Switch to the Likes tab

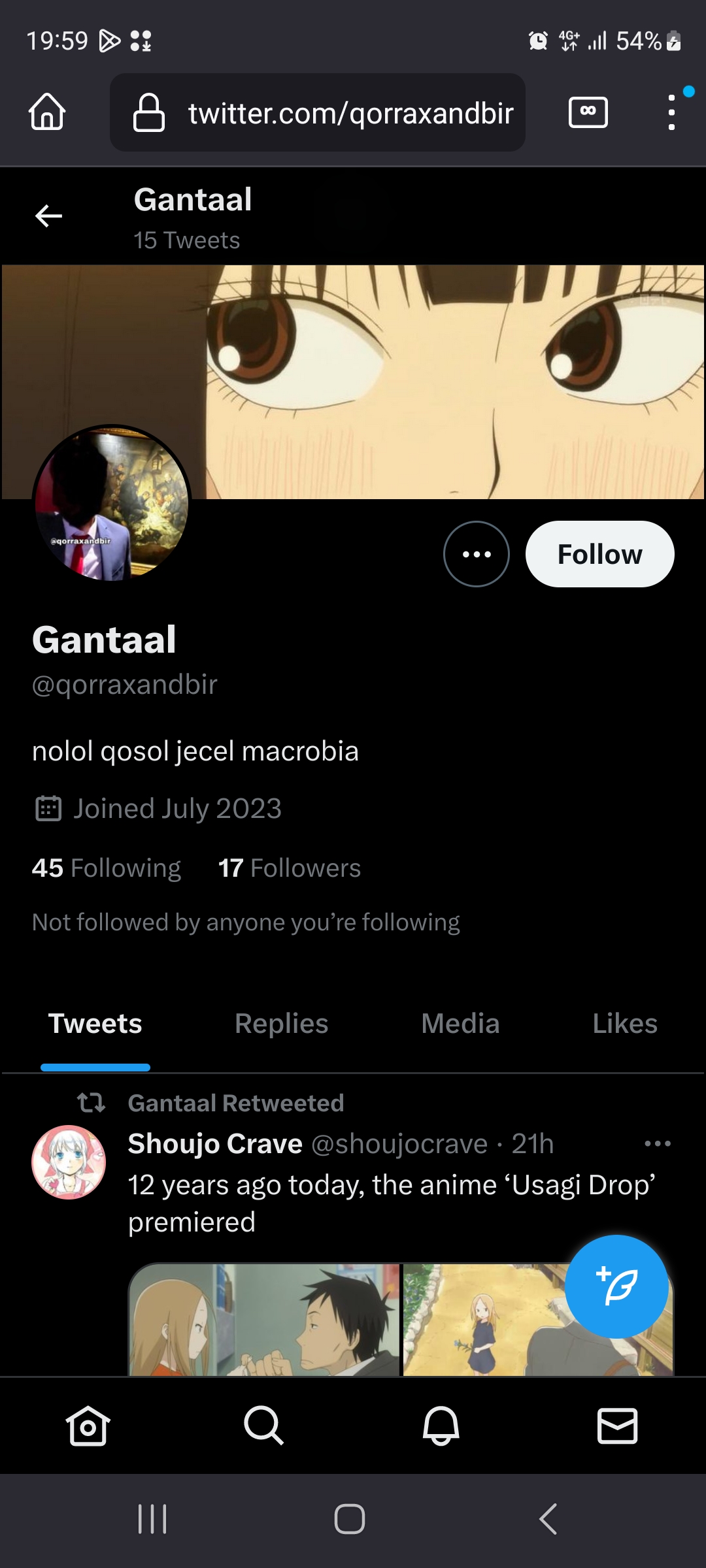click(x=625, y=1023)
